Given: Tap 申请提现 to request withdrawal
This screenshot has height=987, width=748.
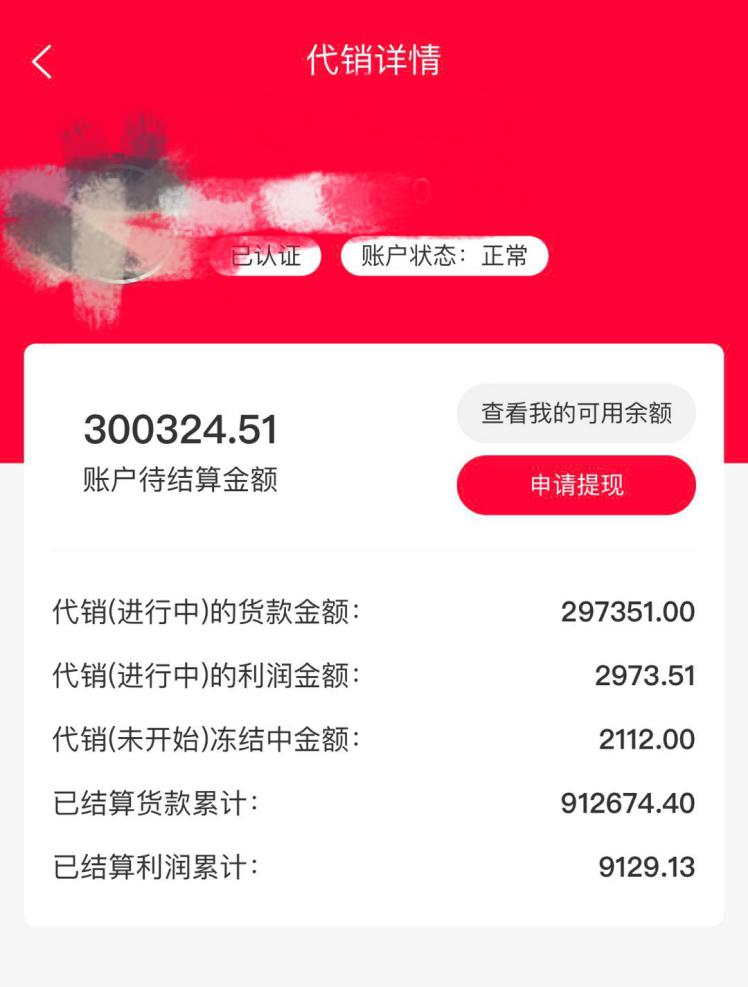Looking at the screenshot, I should tap(576, 485).
